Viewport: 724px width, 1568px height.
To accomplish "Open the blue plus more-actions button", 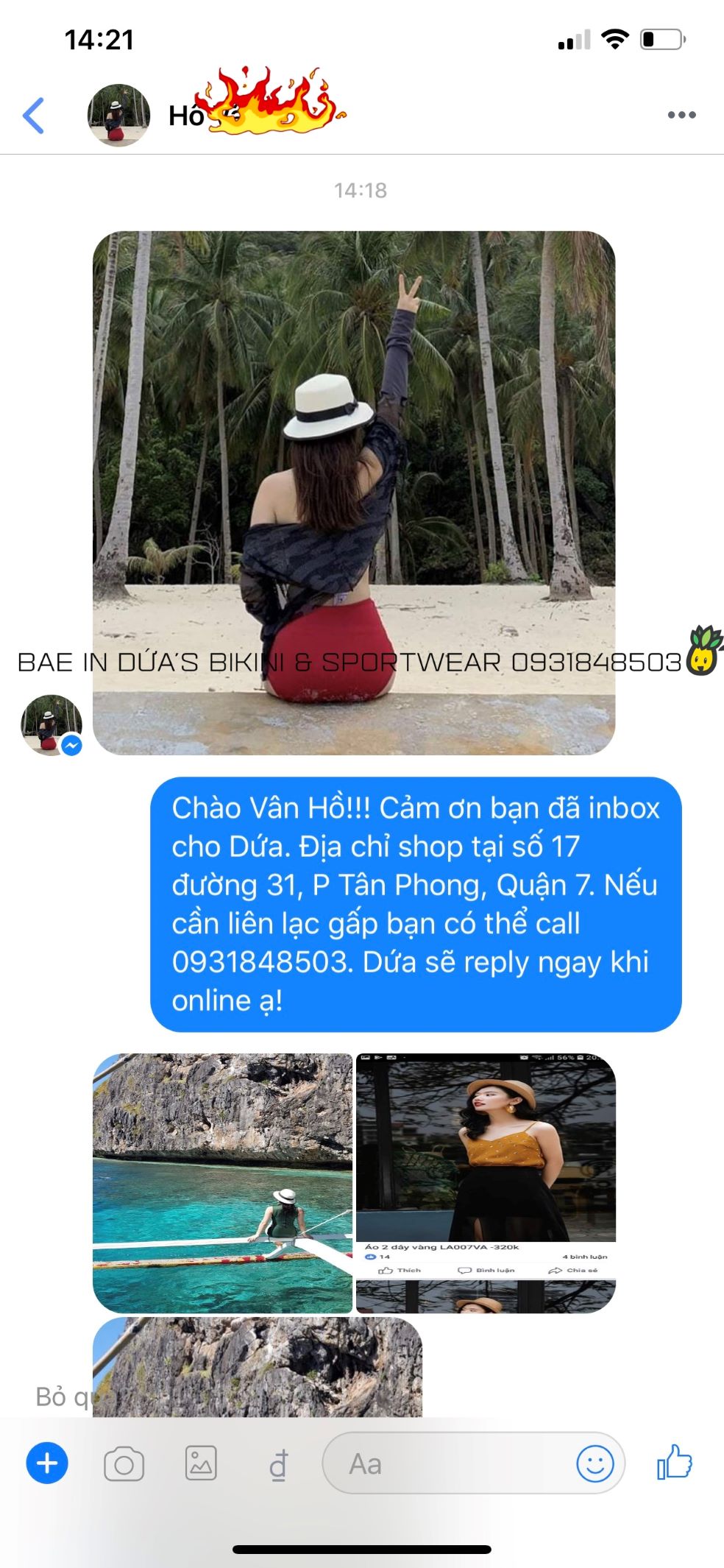I will tap(47, 1463).
